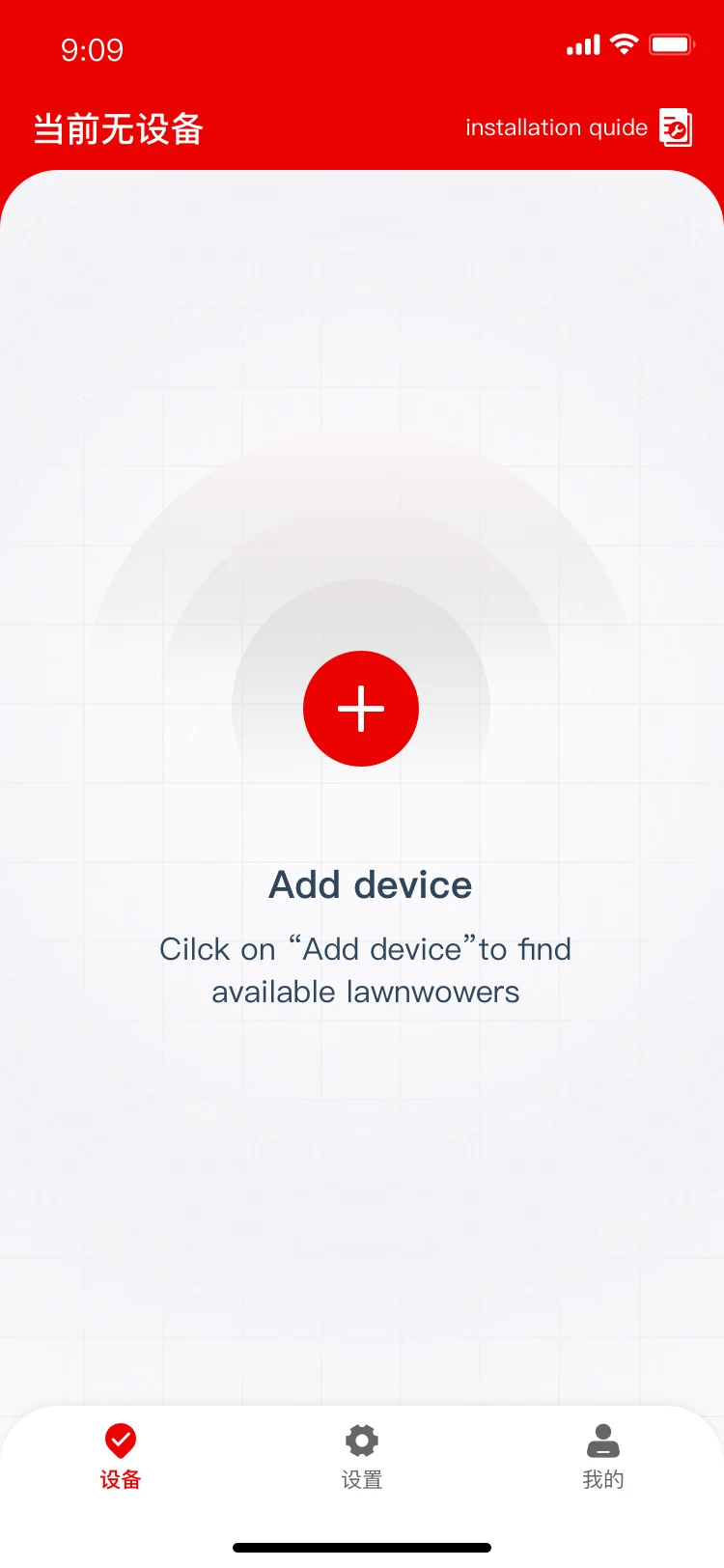The width and height of the screenshot is (724, 1568).
Task: Open the 我的 profile tab
Action: 603,1457
